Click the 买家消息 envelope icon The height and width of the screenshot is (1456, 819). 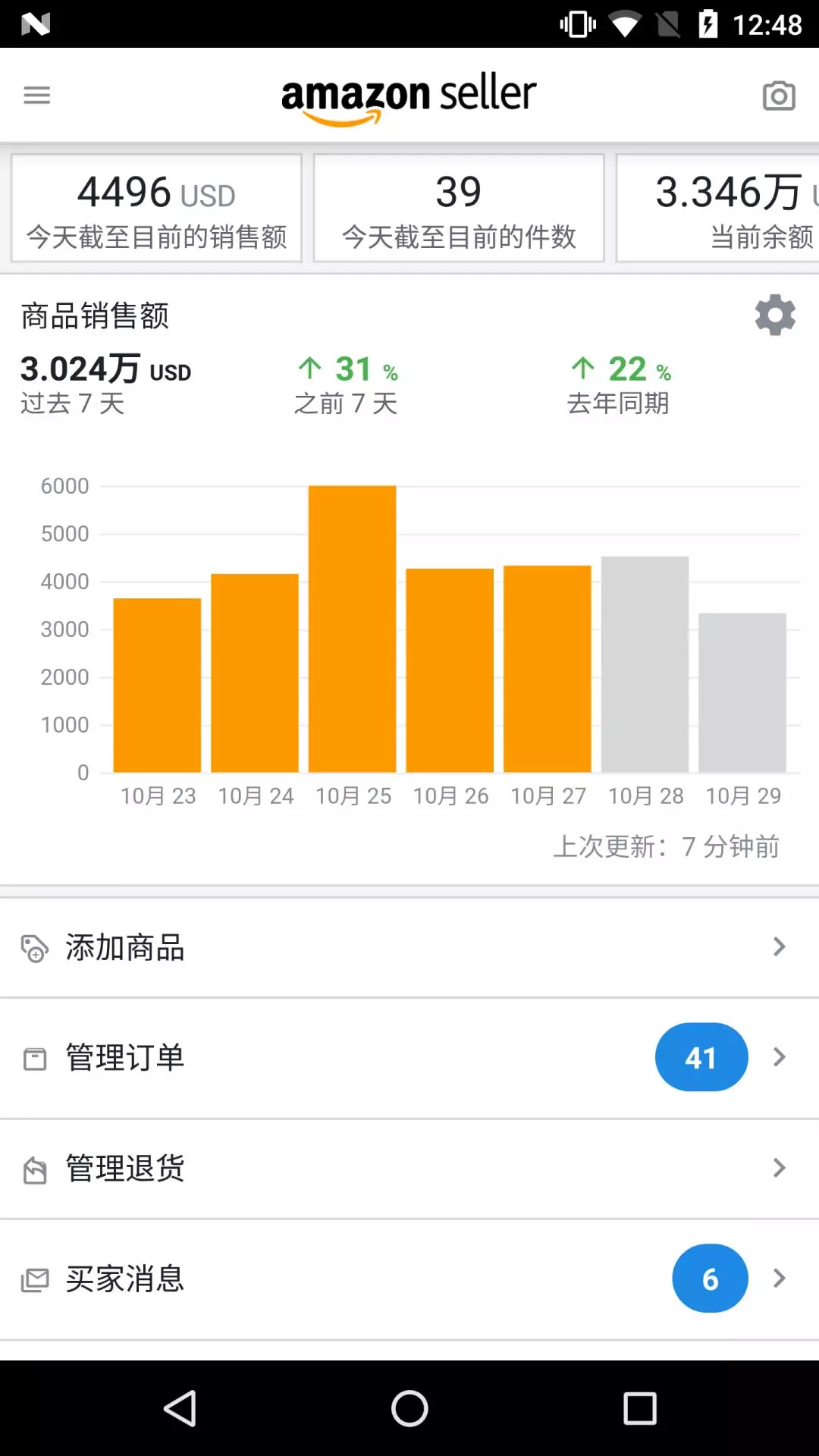34,1278
